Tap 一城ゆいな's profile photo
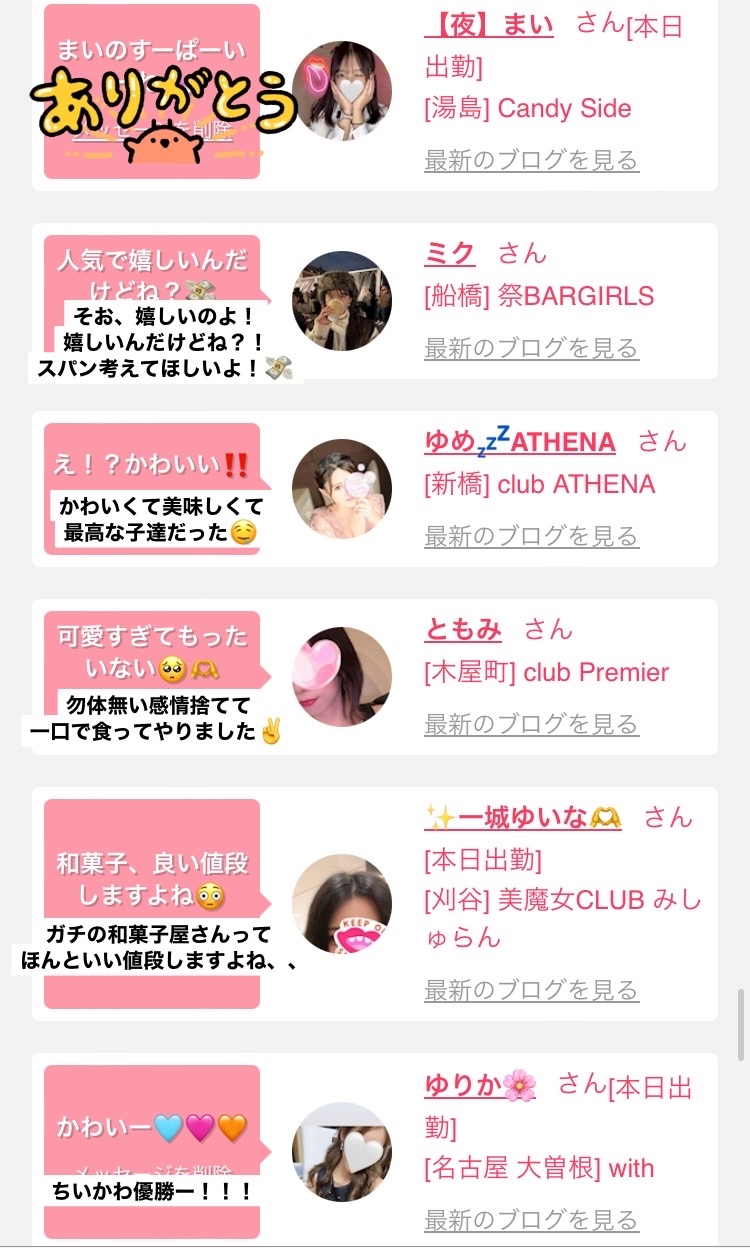The image size is (750, 1248). point(342,904)
